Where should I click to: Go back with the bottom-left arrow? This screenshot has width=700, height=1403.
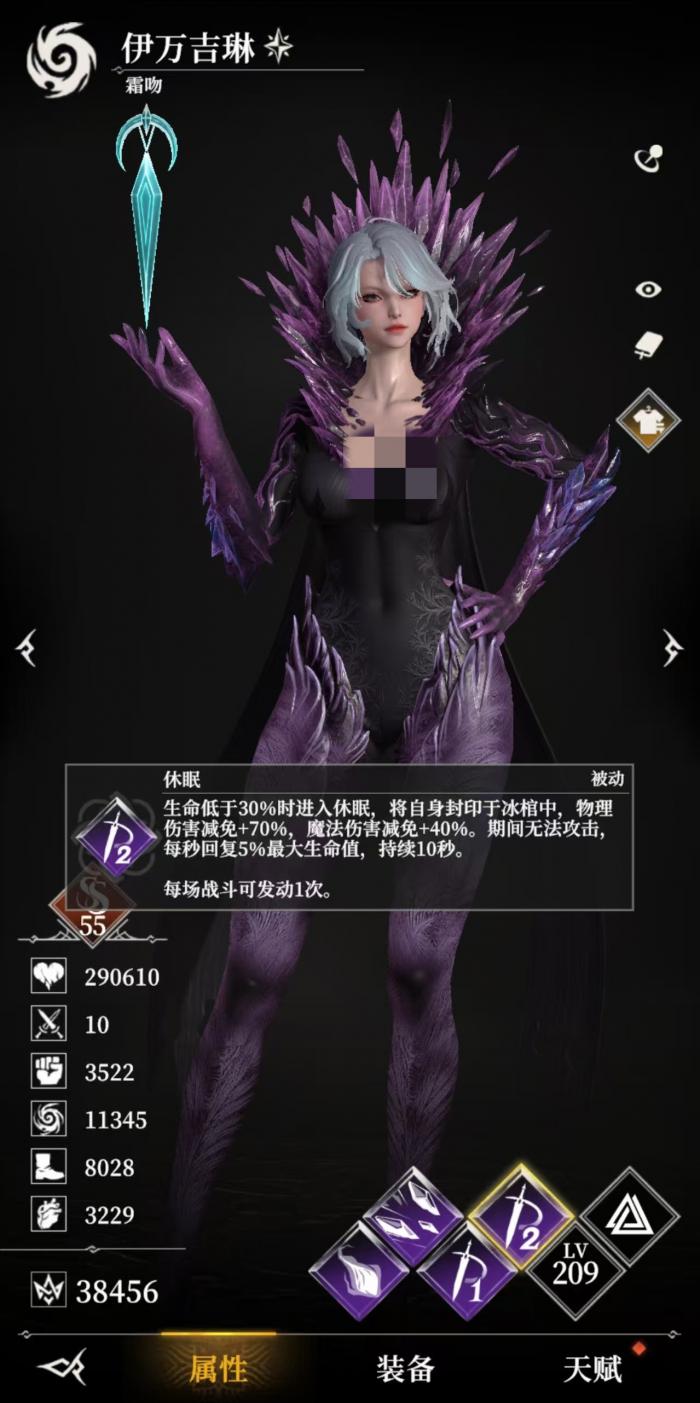[62, 1366]
